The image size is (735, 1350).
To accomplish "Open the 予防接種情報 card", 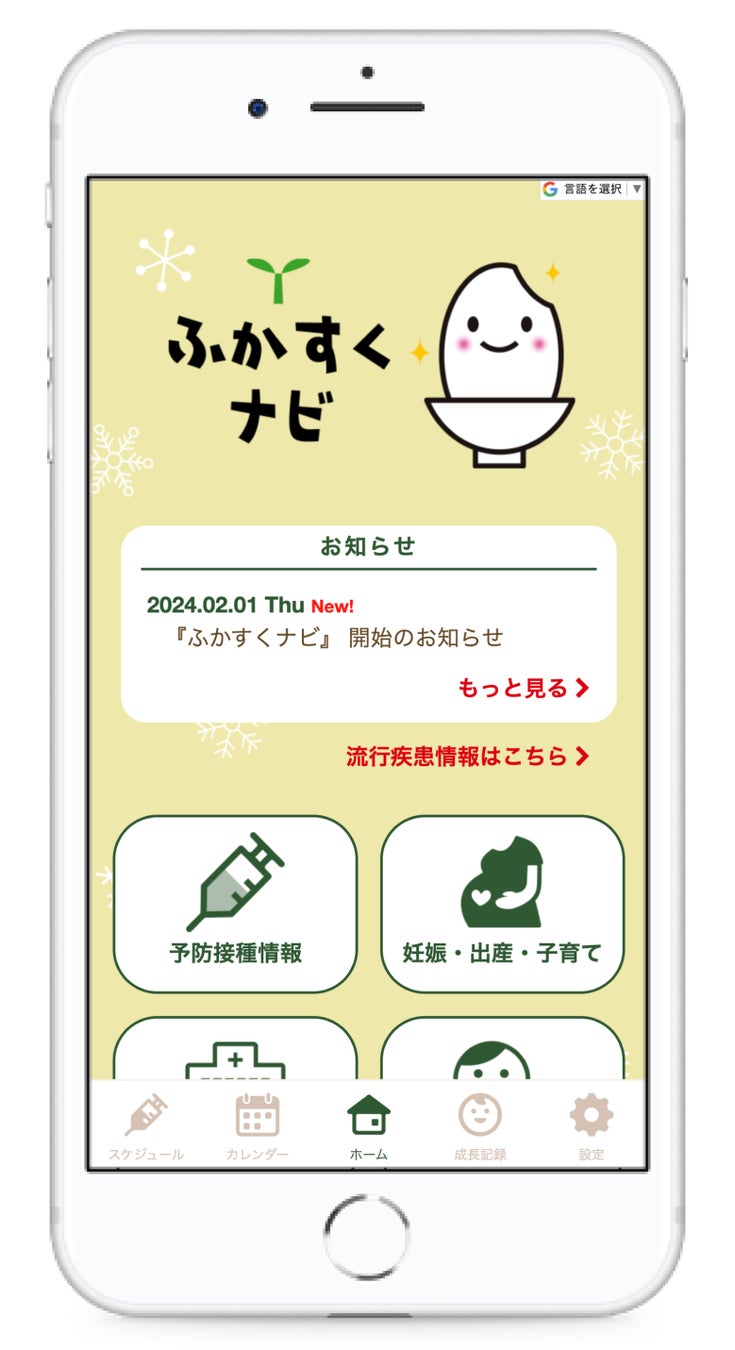I will pos(235,904).
